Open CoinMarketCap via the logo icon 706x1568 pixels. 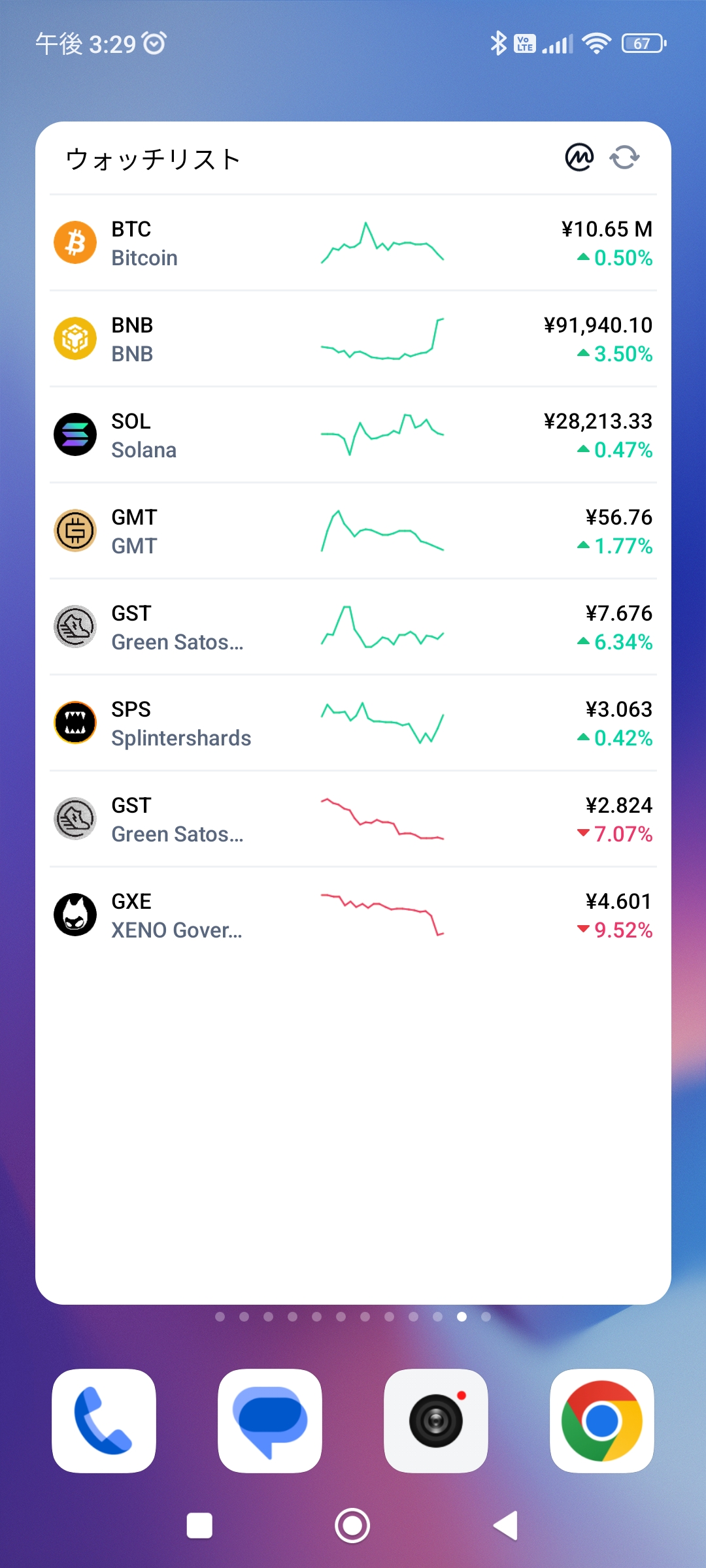(x=579, y=157)
